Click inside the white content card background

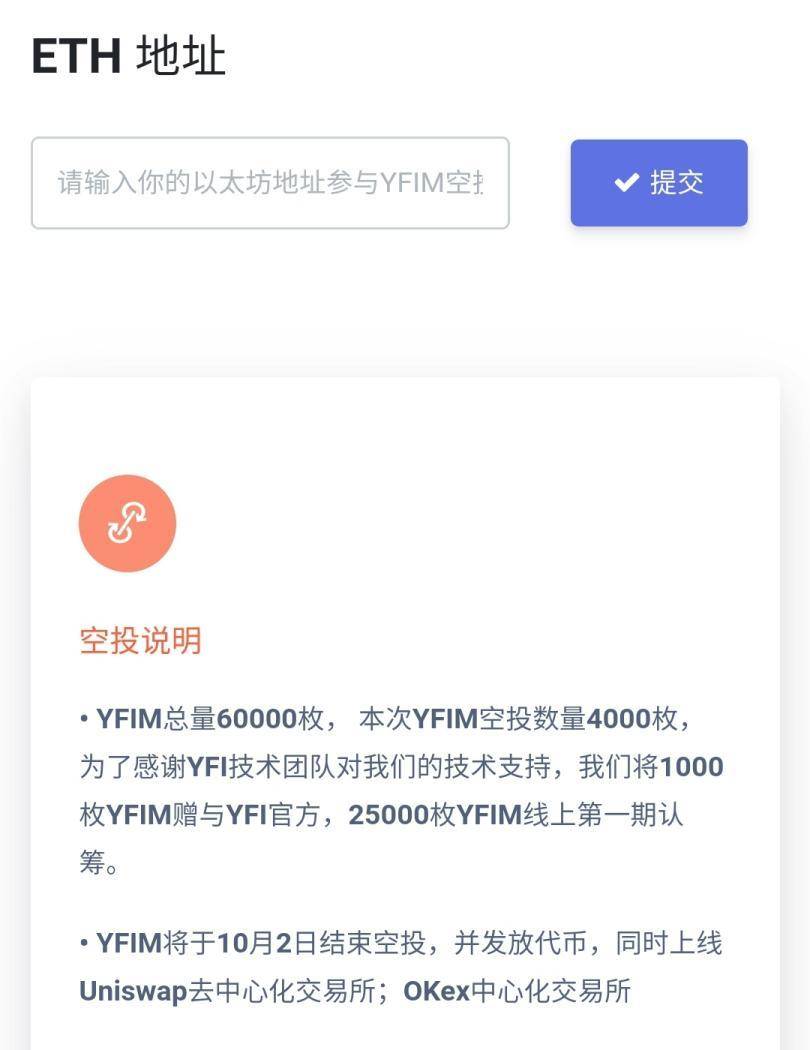[405, 430]
